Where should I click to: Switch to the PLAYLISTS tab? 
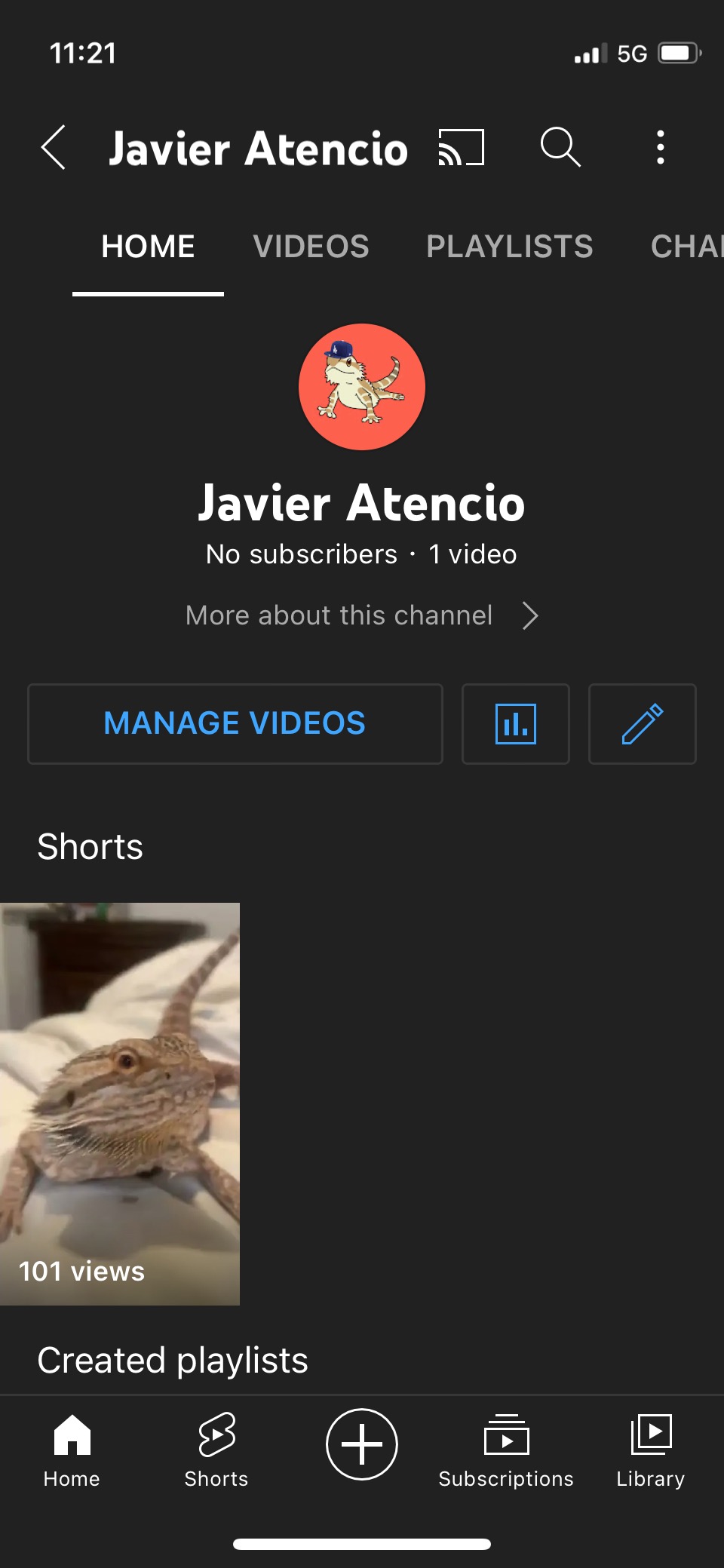509,247
